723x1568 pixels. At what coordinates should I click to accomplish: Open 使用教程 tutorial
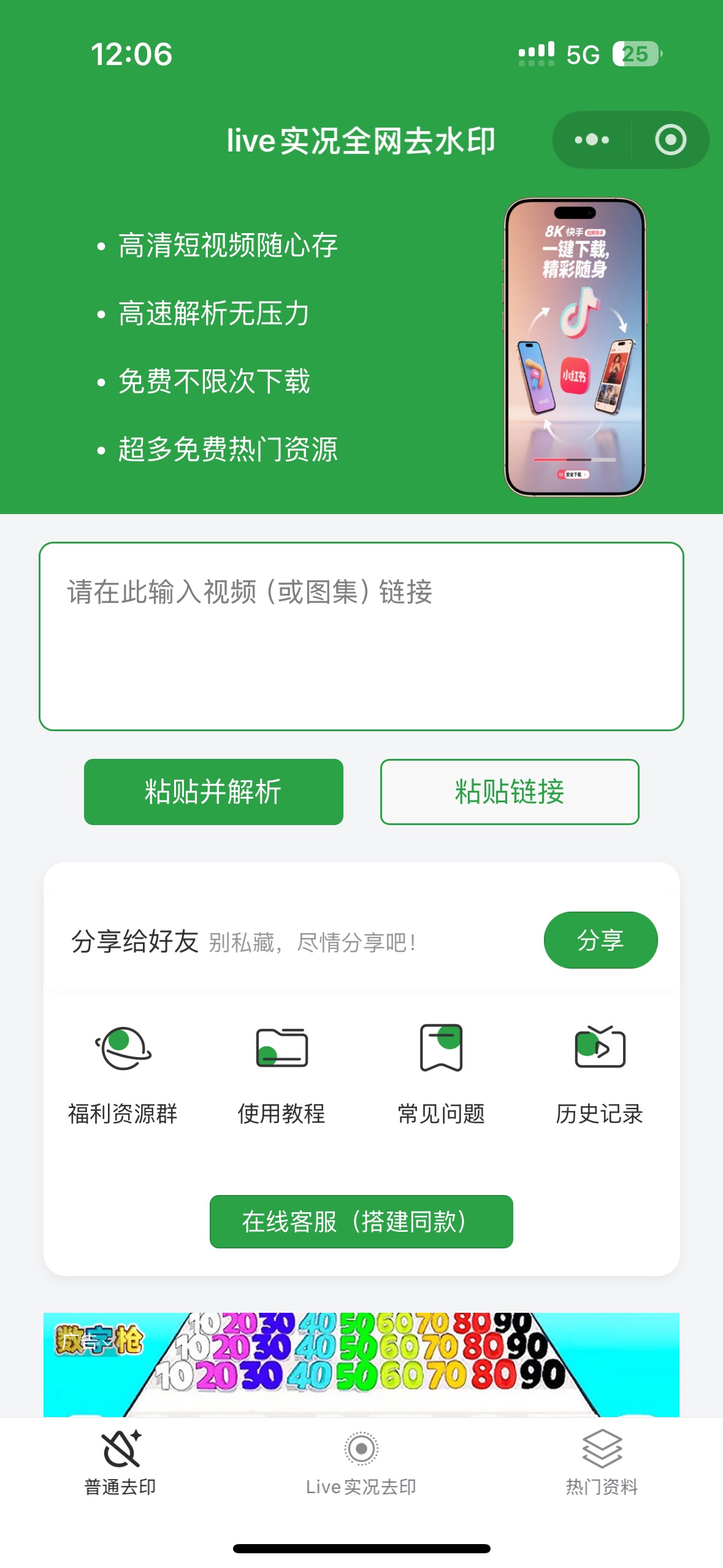(x=281, y=1074)
